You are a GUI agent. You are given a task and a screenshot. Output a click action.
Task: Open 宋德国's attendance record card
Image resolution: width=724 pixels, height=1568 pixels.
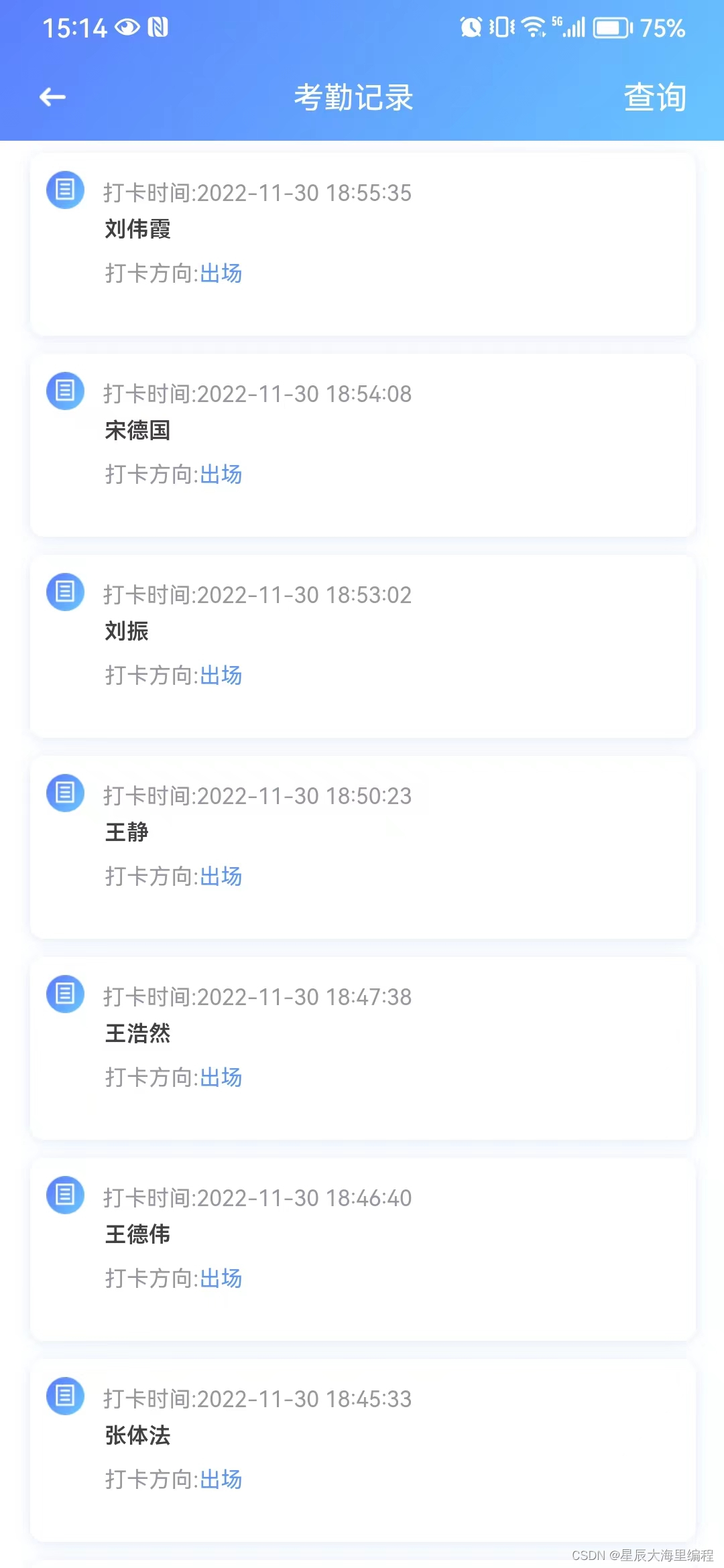coord(362,445)
